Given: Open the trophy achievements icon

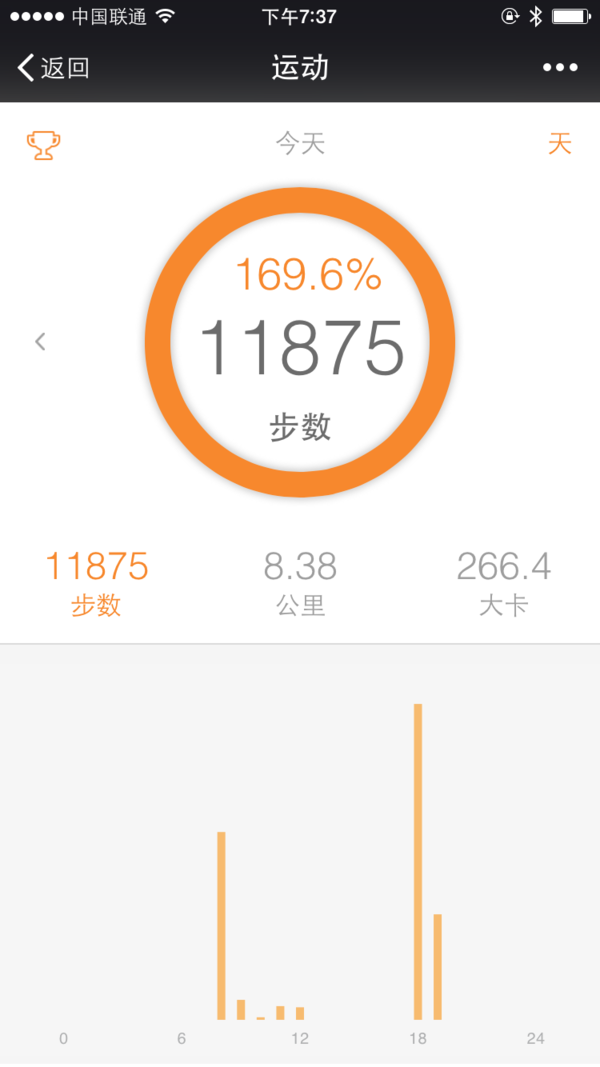Looking at the screenshot, I should [x=44, y=146].
